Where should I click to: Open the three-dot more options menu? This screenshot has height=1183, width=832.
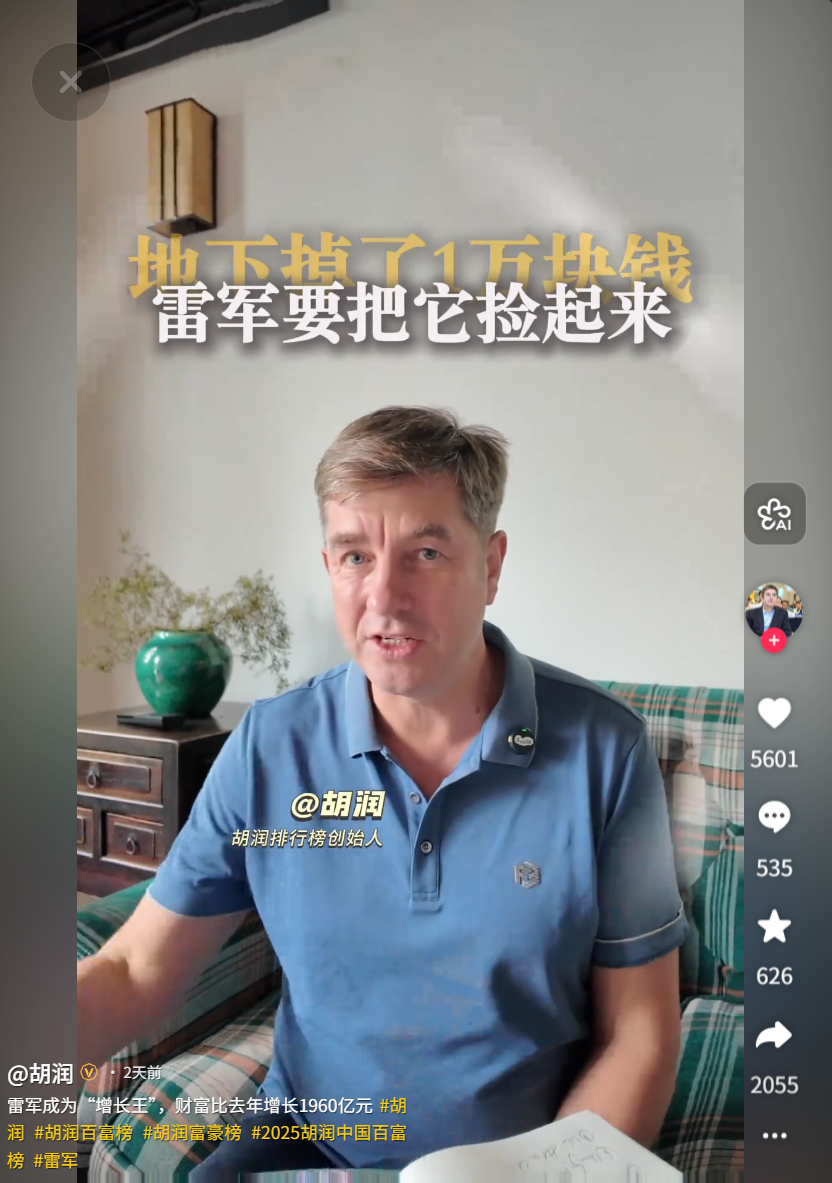[x=774, y=1135]
